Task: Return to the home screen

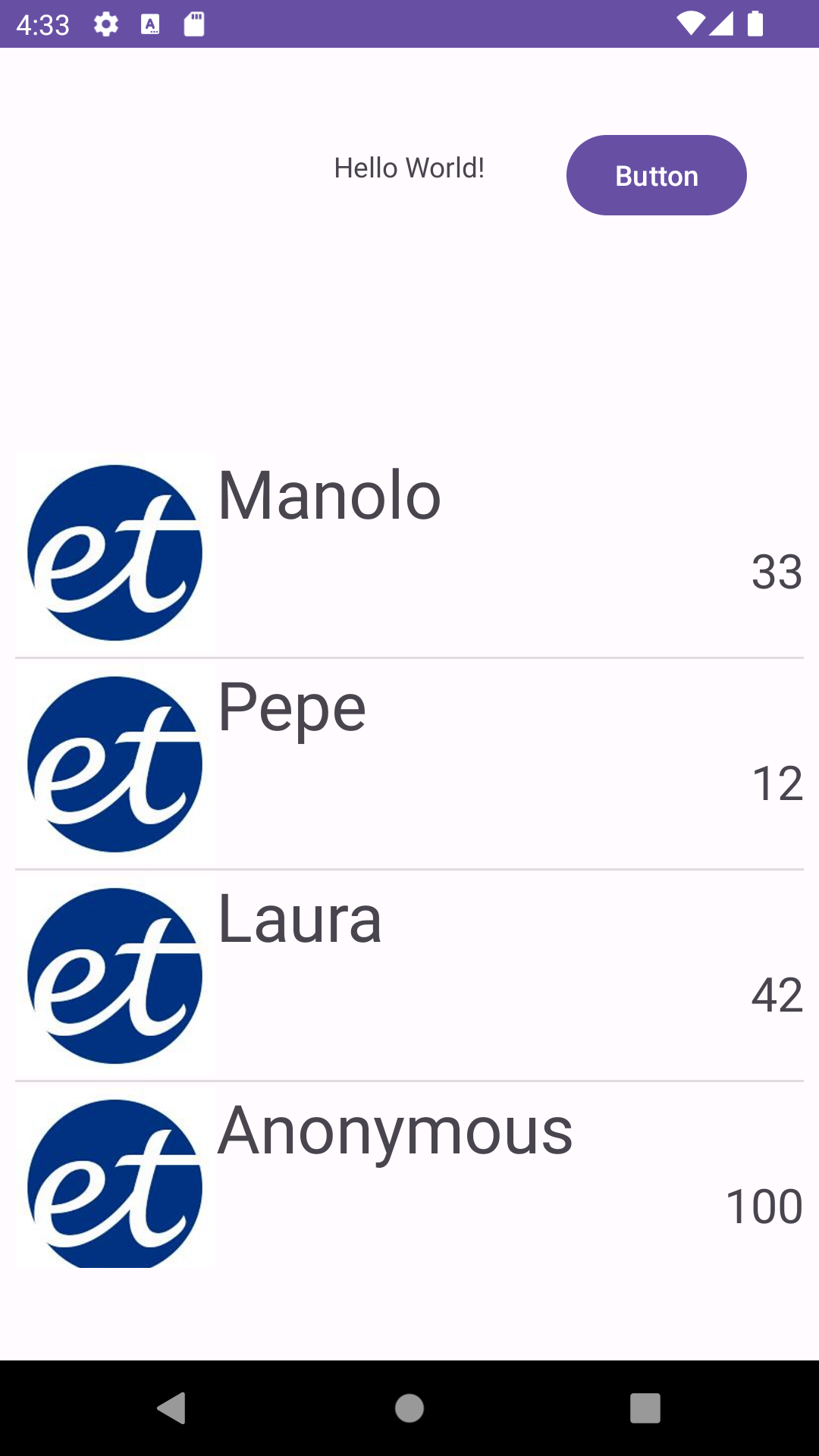Action: (x=409, y=1408)
